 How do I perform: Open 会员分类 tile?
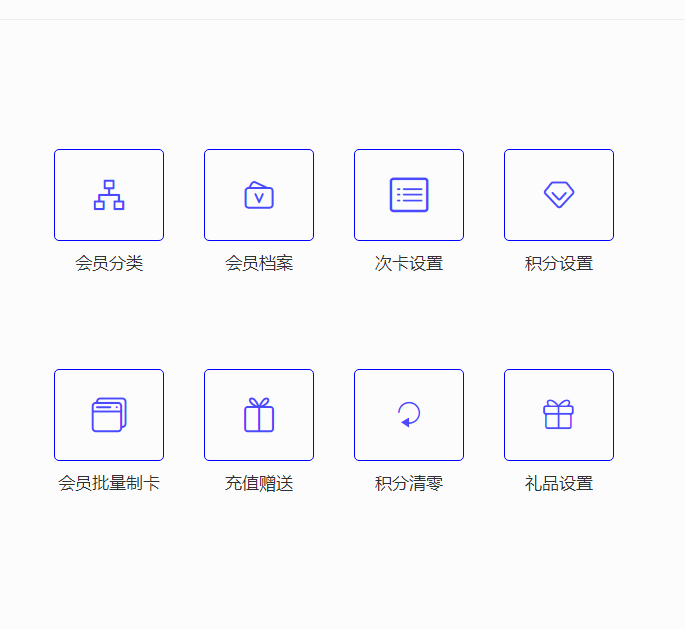(109, 195)
